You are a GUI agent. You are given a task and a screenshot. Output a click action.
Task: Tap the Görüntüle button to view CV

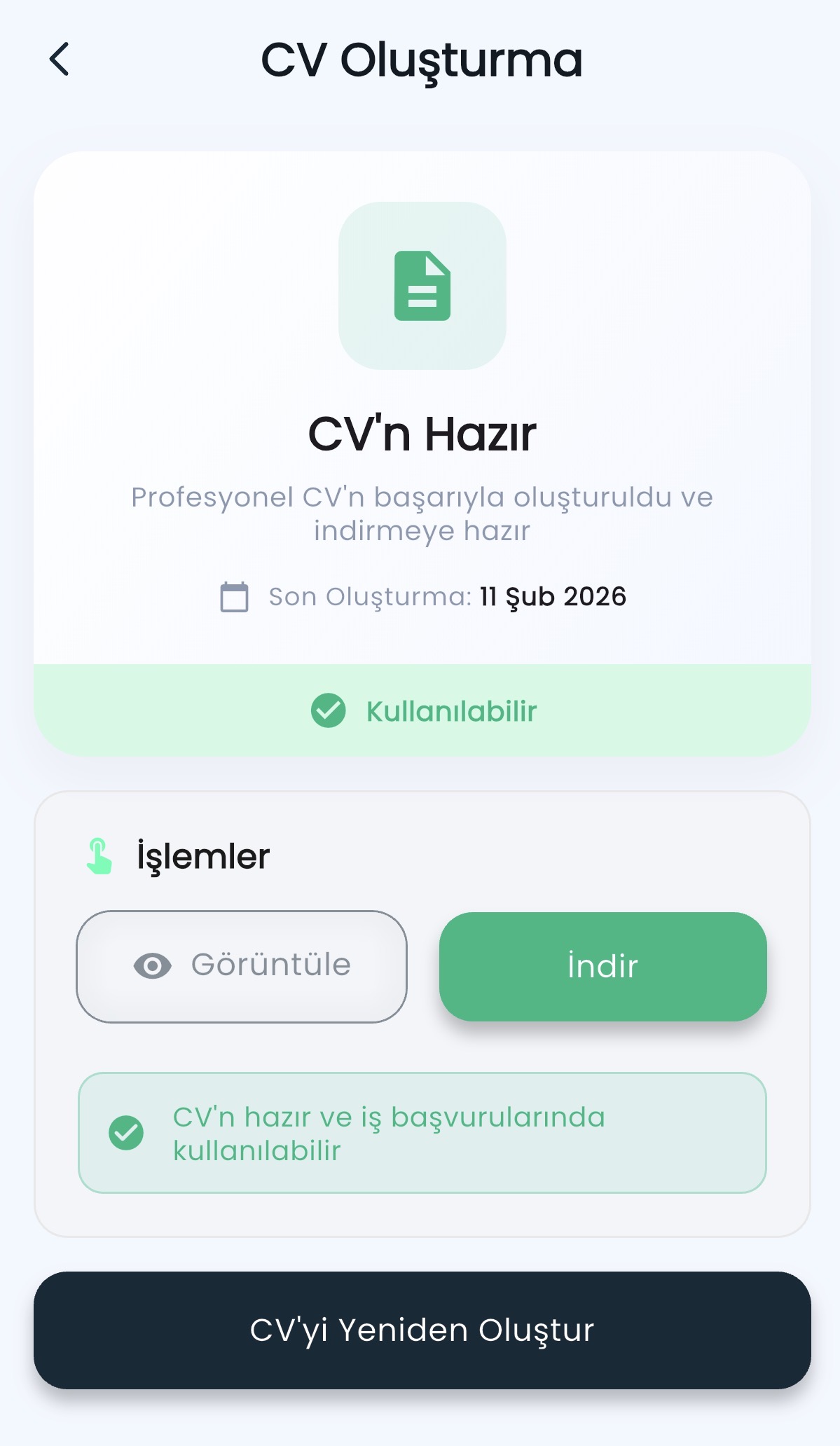point(242,966)
